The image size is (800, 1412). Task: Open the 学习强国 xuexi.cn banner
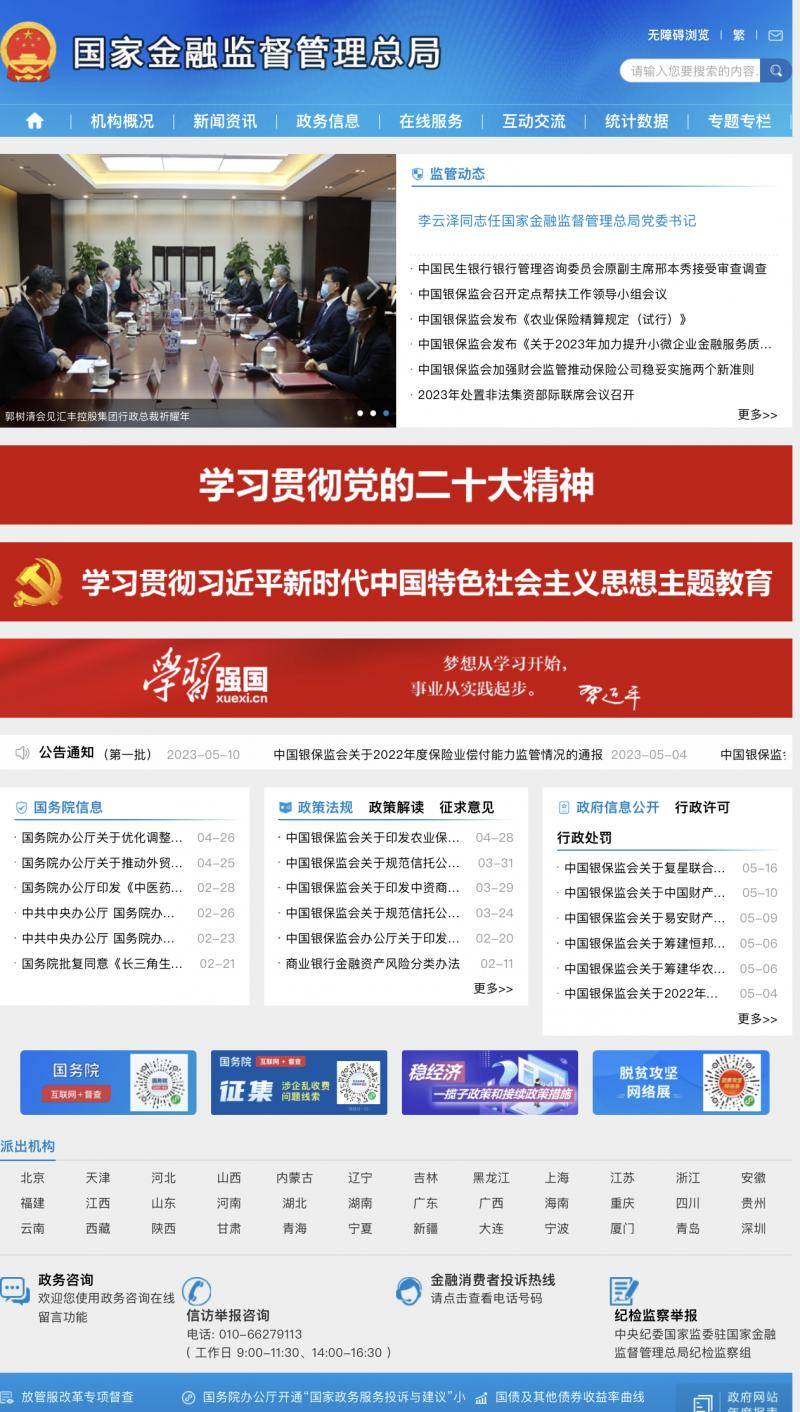[396, 678]
